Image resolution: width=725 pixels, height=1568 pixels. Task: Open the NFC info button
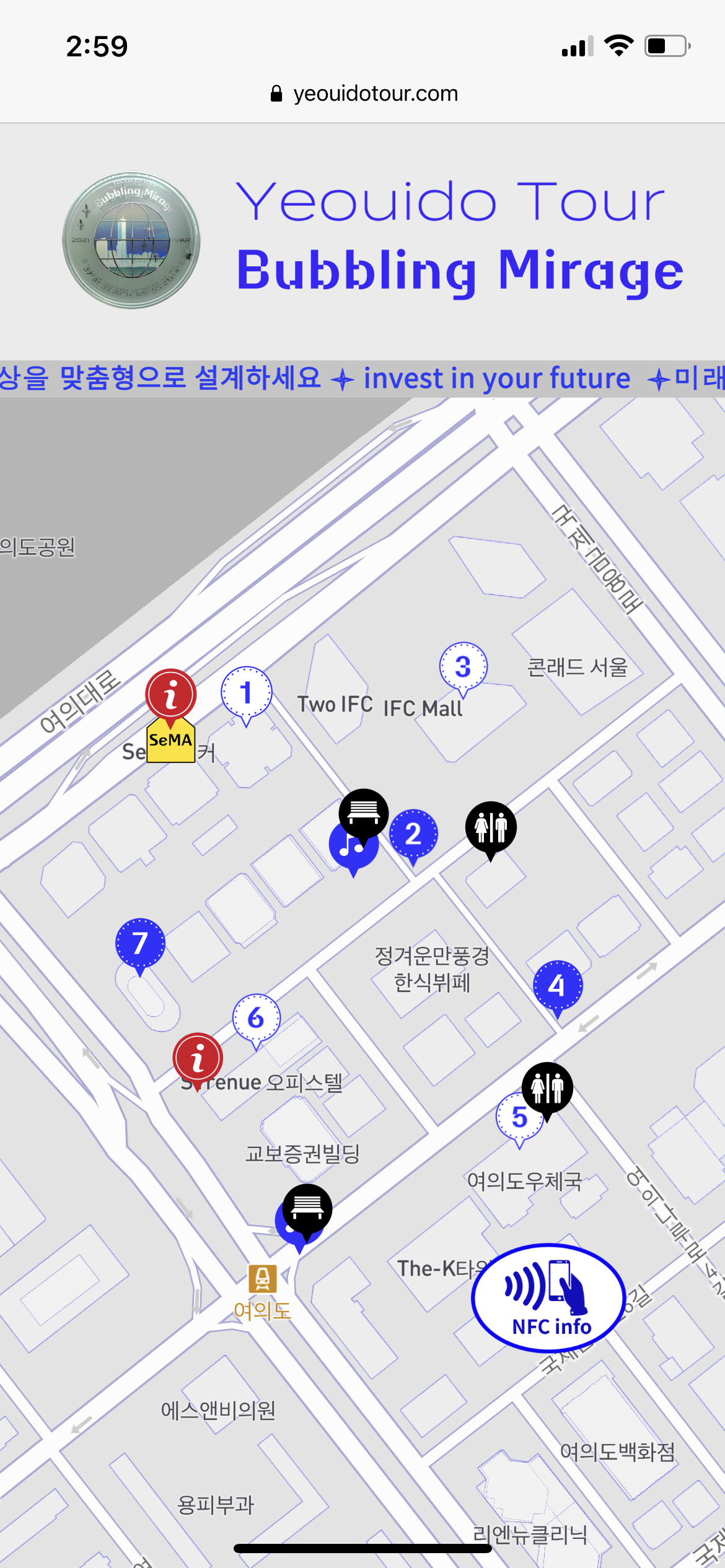pos(548,1297)
